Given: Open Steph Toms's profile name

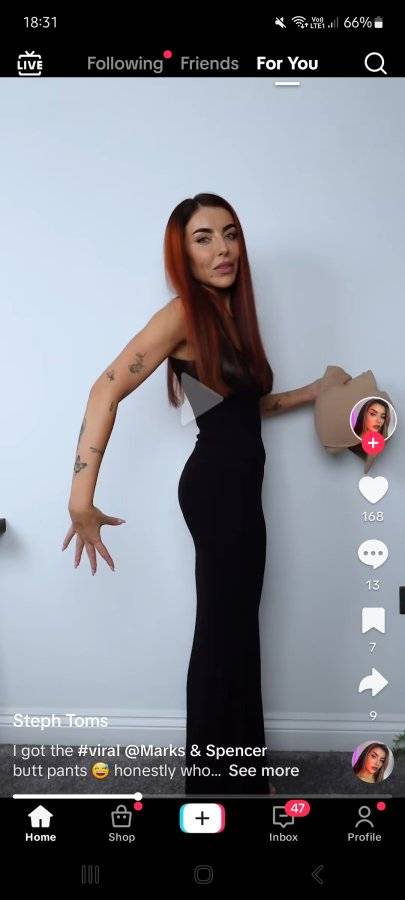Looking at the screenshot, I should (x=60, y=721).
